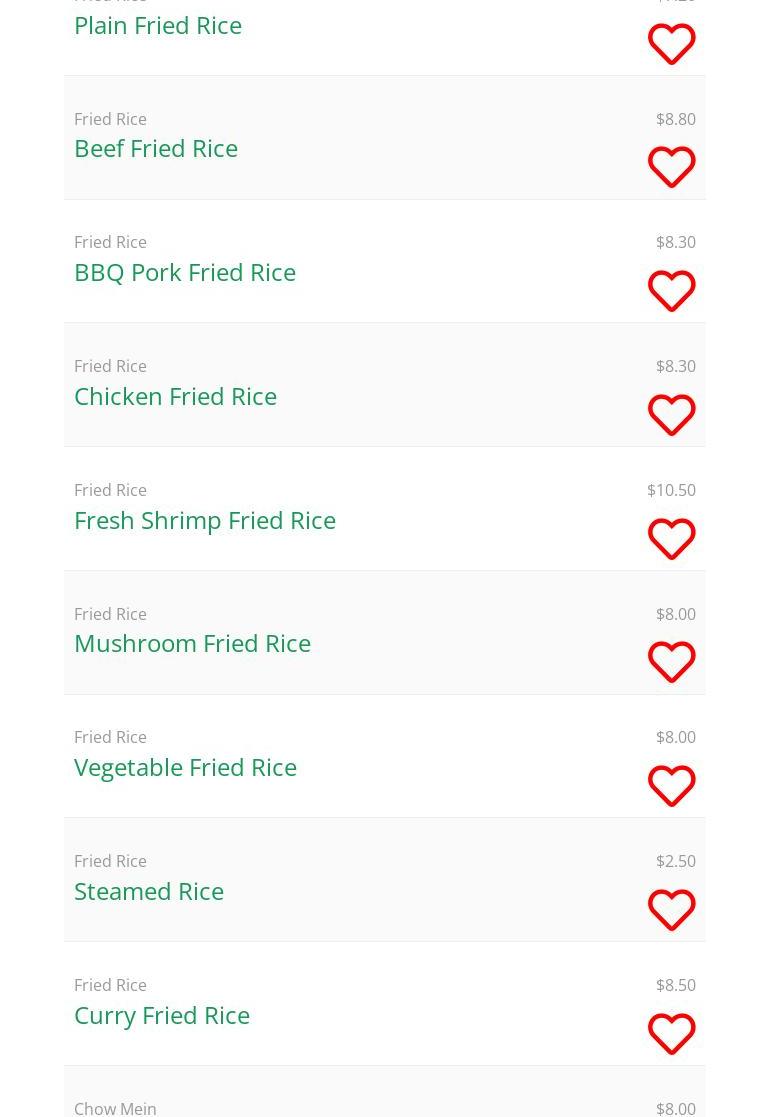Screen dimensions: 770x1117
Task: Mark Mushroom Fried Rice as favorite
Action: click(x=671, y=662)
